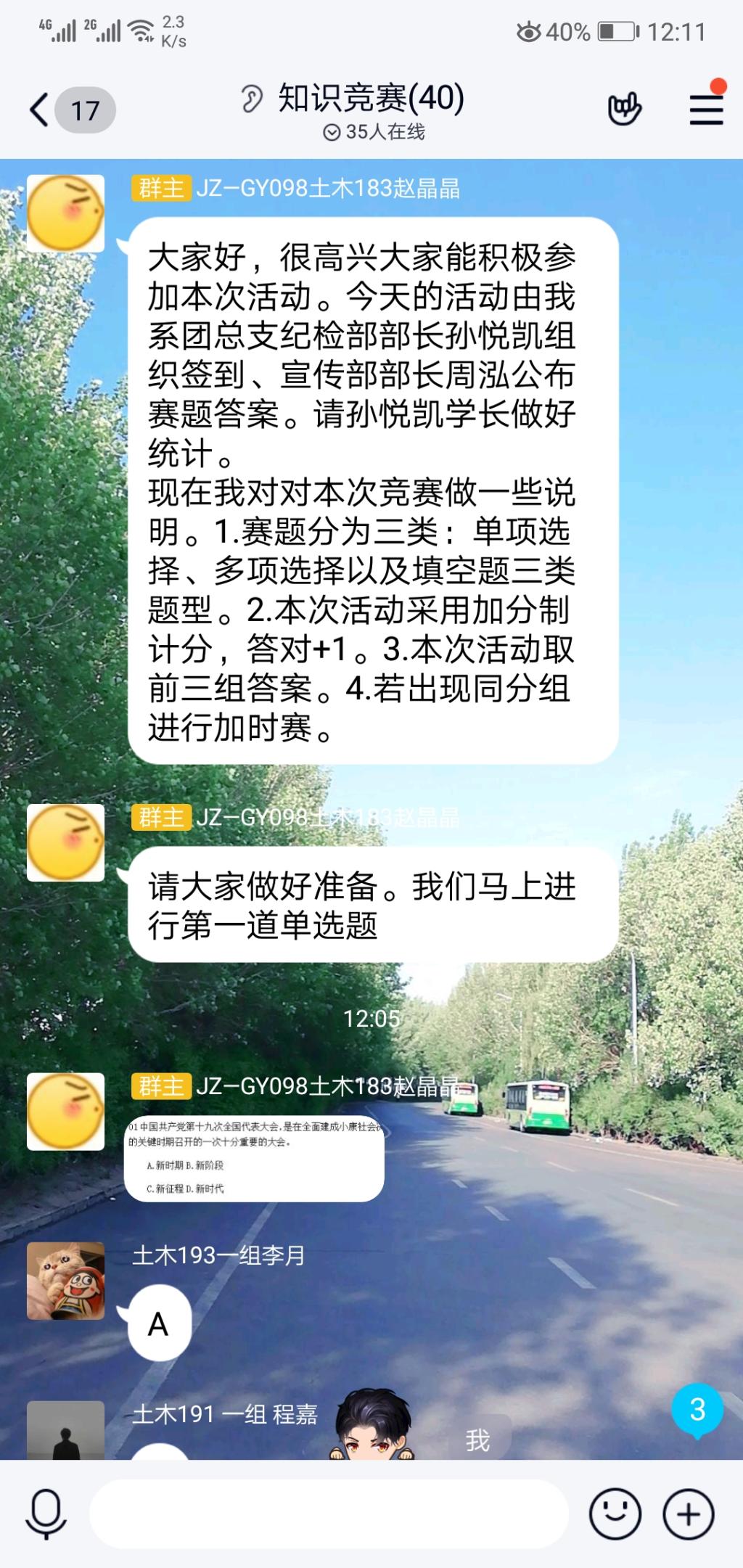Tap the earpiece mode icon beside the title

point(251,99)
